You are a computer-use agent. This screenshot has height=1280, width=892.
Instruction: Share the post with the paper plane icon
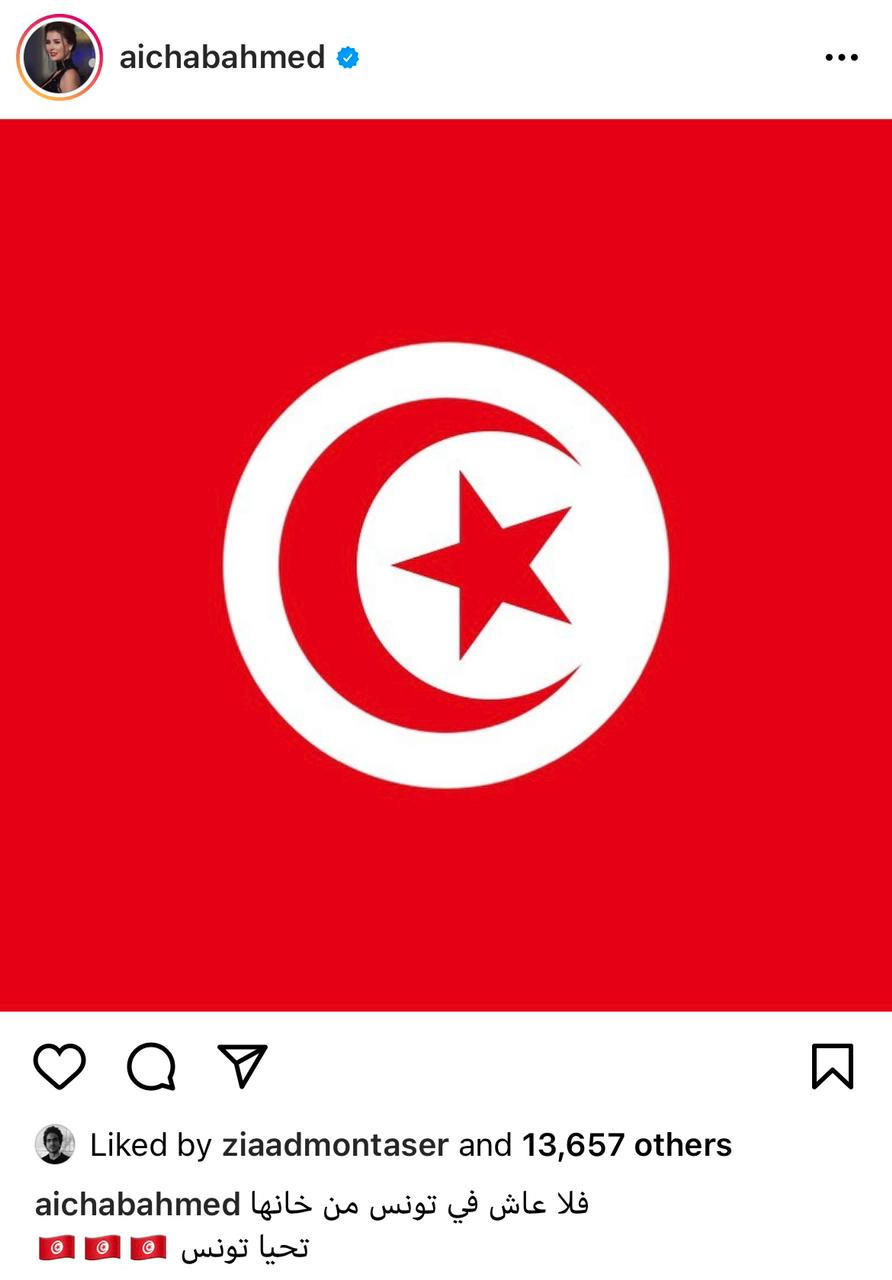(242, 1066)
